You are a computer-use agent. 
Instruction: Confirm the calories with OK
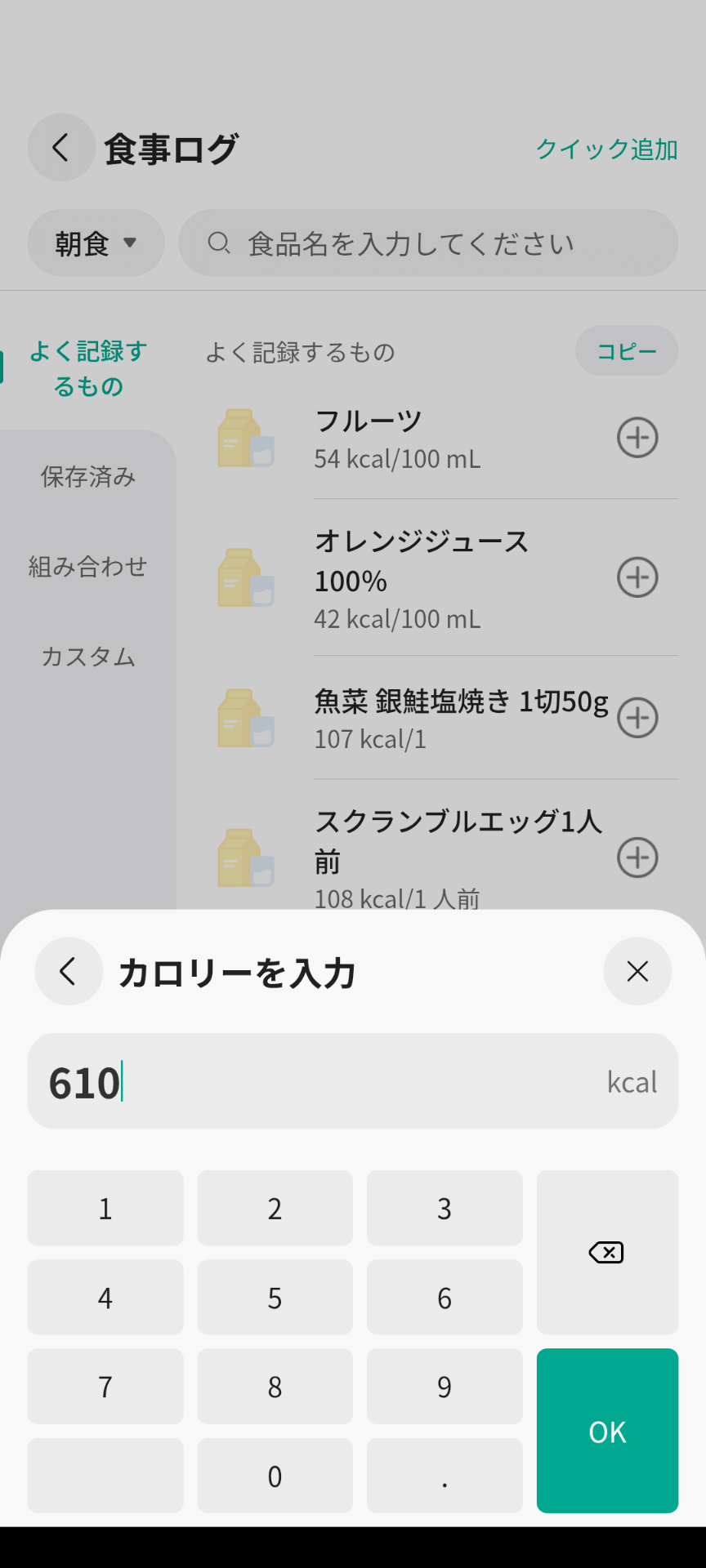(x=607, y=1431)
